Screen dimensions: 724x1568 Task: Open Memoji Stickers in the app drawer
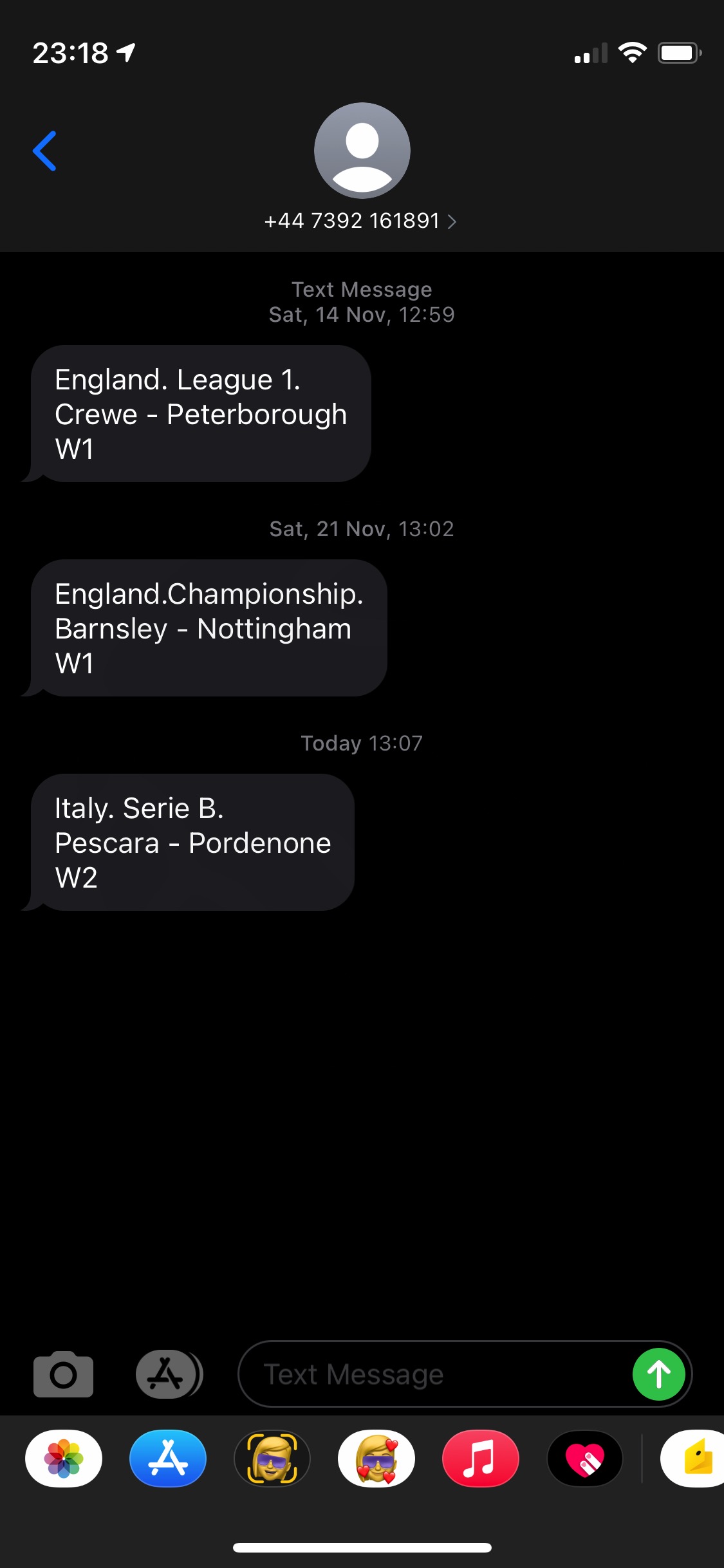click(x=376, y=1459)
